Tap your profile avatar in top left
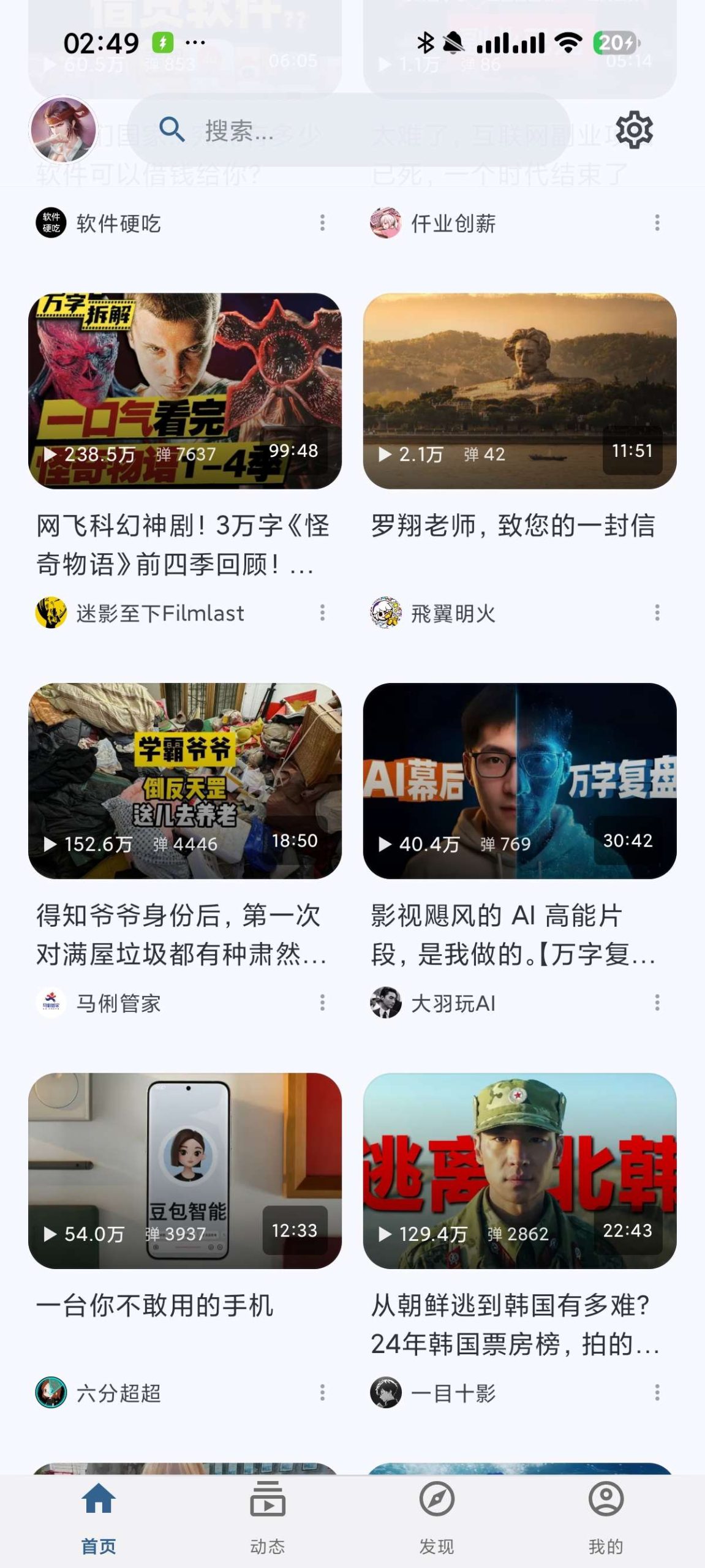The image size is (705, 1568). (64, 130)
